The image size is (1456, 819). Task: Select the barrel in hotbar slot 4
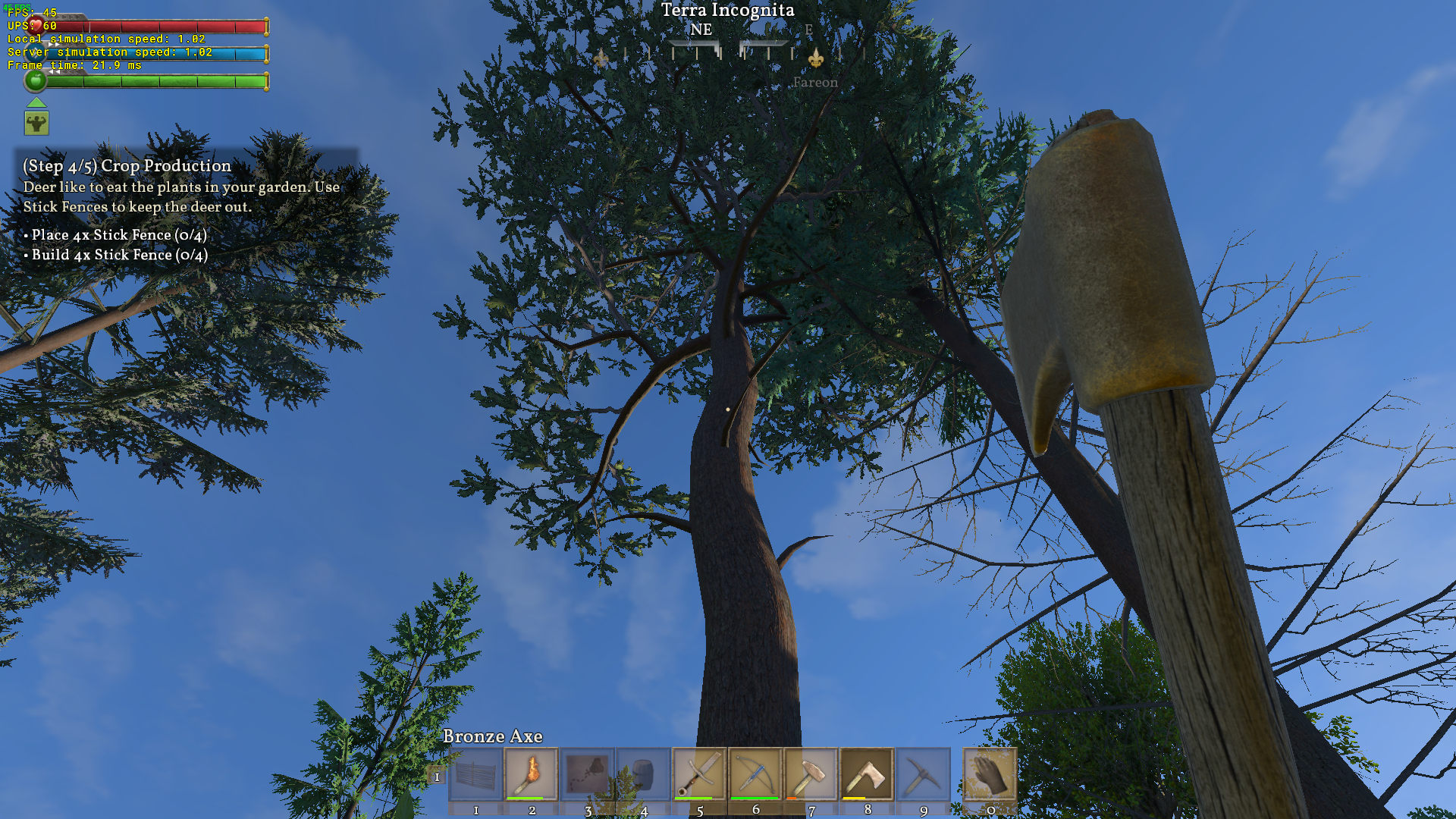[x=644, y=774]
